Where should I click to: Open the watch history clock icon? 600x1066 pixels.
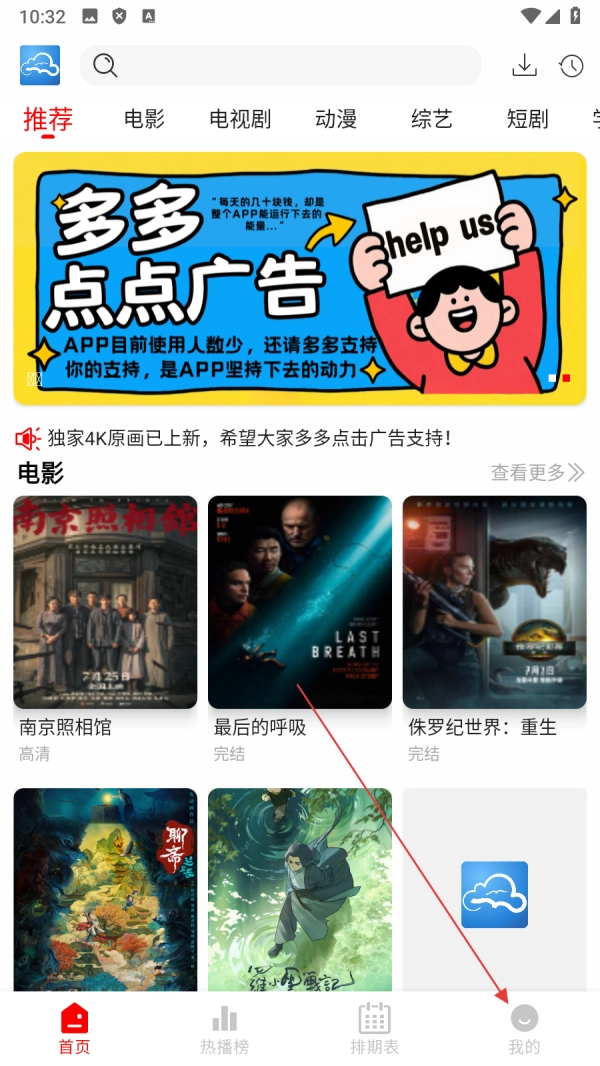pyautogui.click(x=571, y=66)
